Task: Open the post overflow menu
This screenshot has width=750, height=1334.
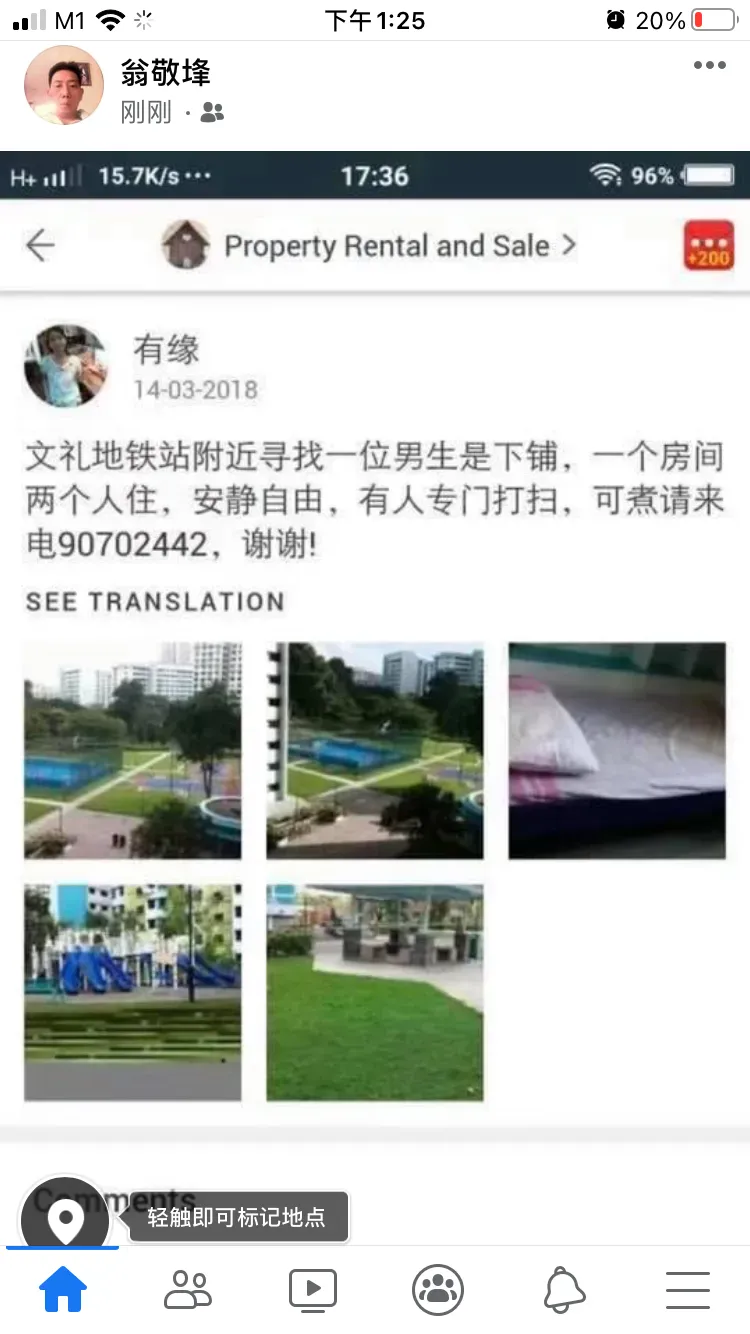Action: click(709, 66)
